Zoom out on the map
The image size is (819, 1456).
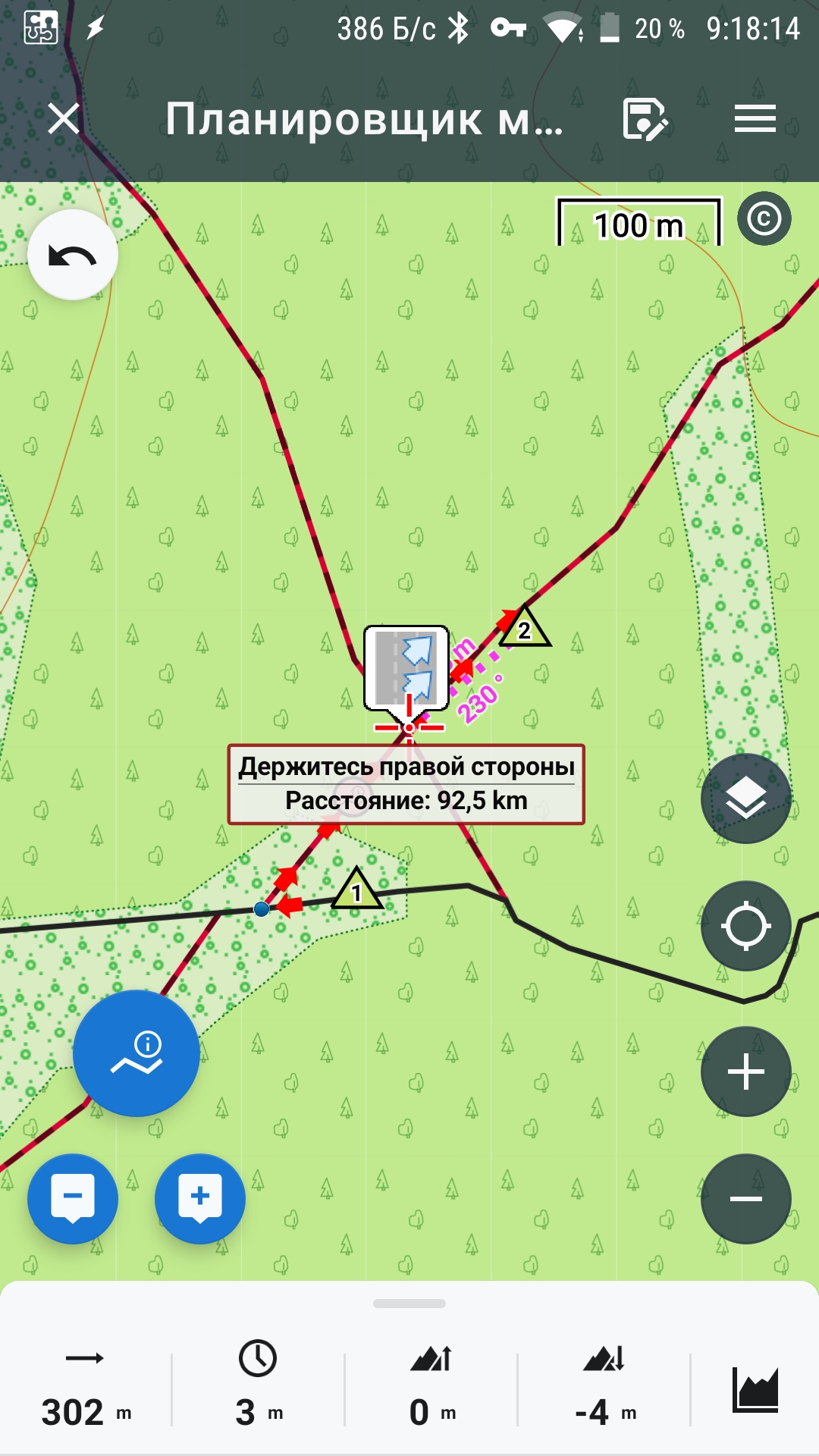745,1199
